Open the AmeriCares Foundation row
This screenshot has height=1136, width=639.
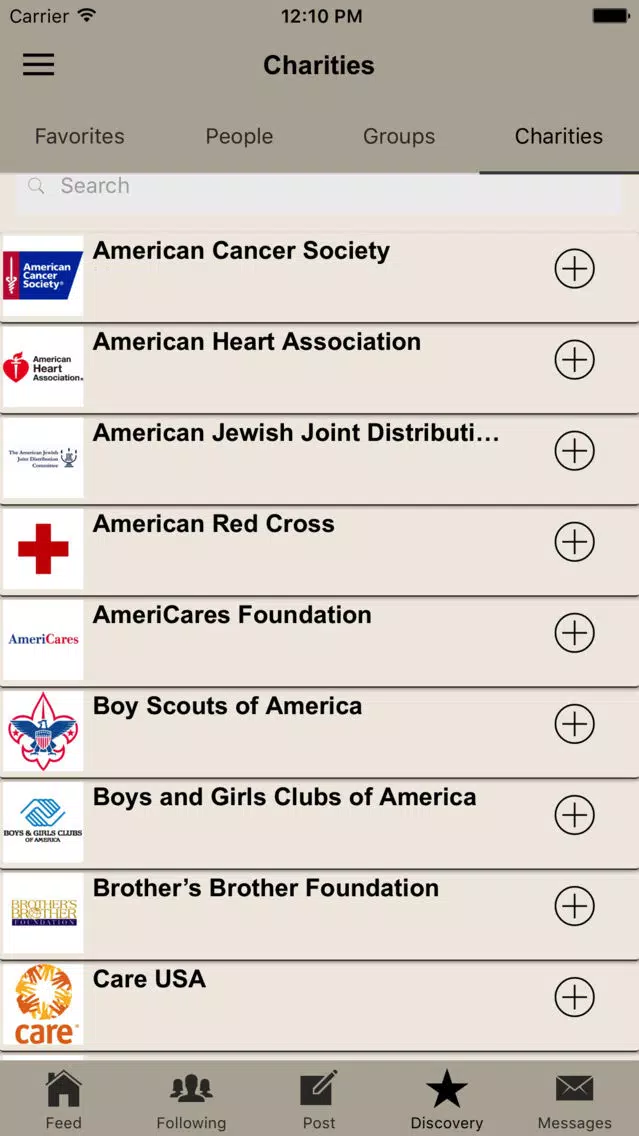(320, 641)
